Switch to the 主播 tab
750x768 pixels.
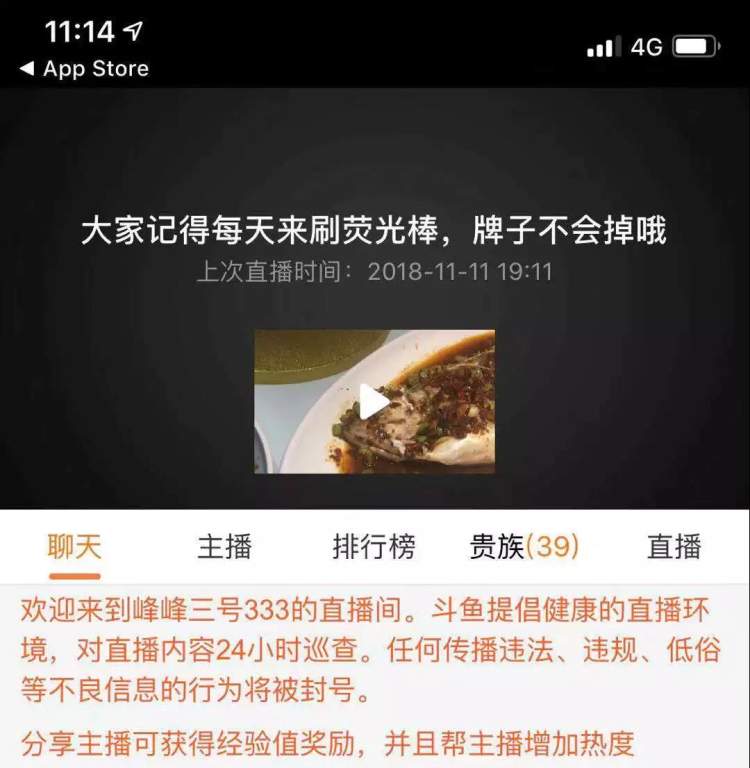224,547
